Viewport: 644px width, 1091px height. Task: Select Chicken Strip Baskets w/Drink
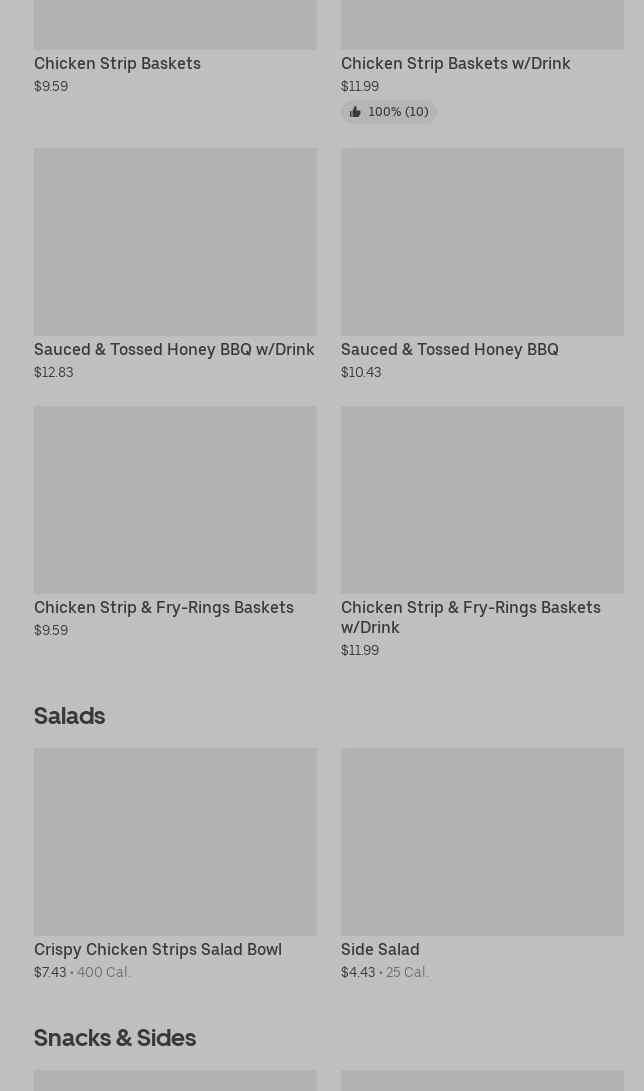coord(455,63)
